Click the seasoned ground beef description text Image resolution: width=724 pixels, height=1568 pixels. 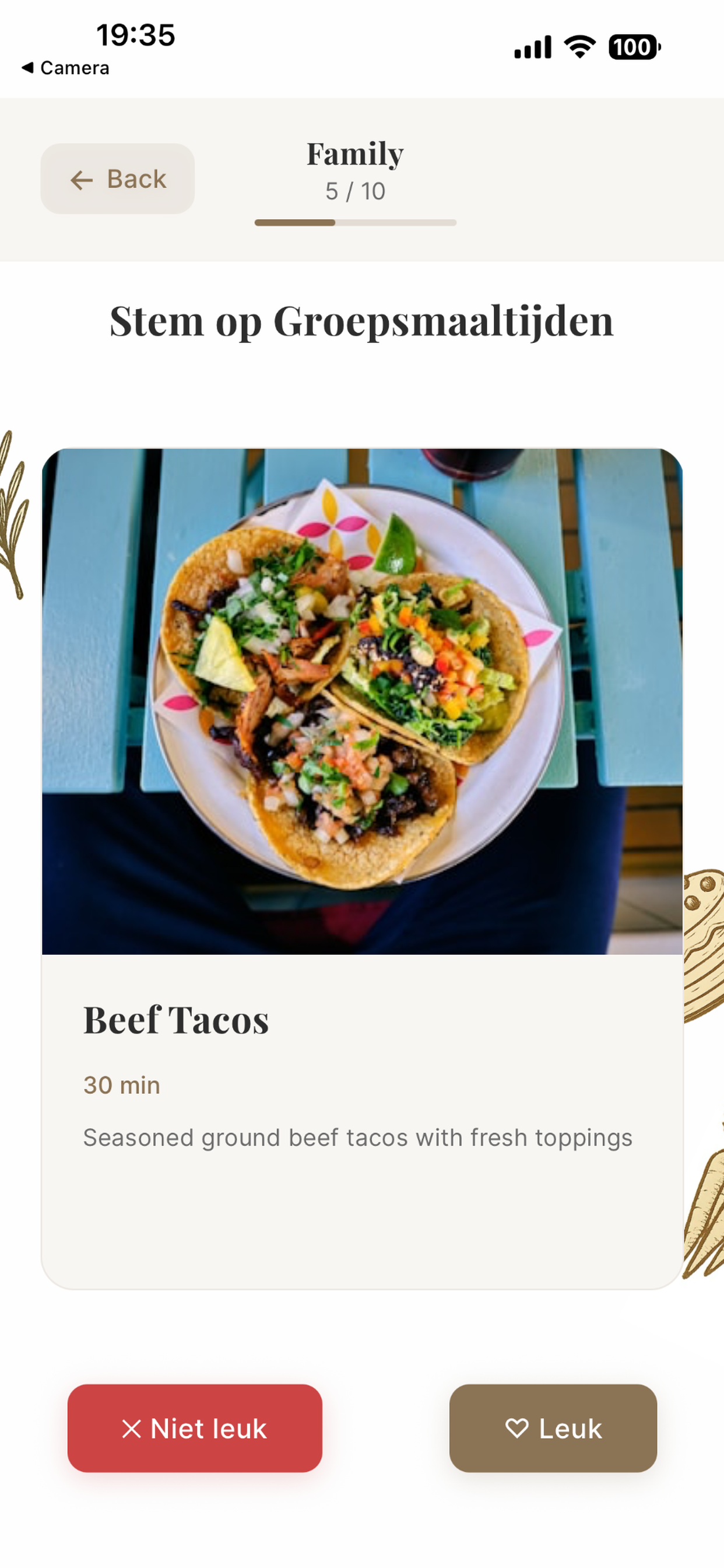(x=358, y=1137)
